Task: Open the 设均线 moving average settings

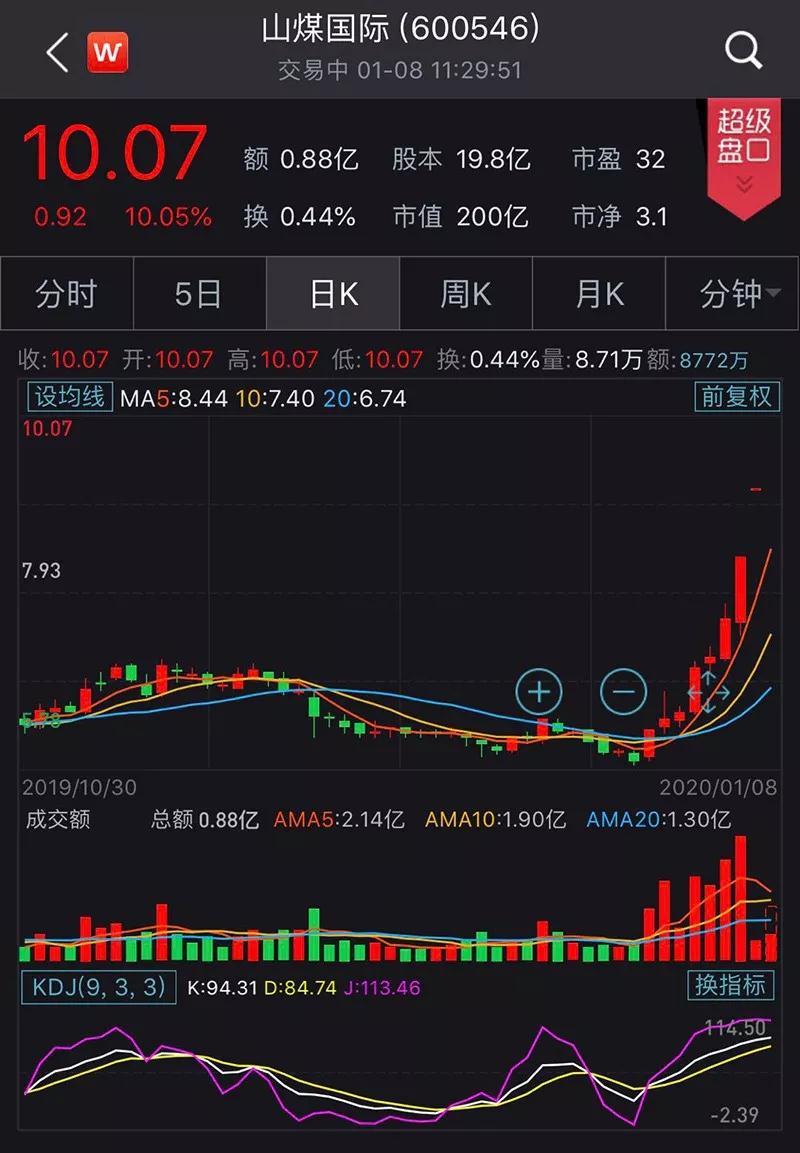Action: (69, 397)
